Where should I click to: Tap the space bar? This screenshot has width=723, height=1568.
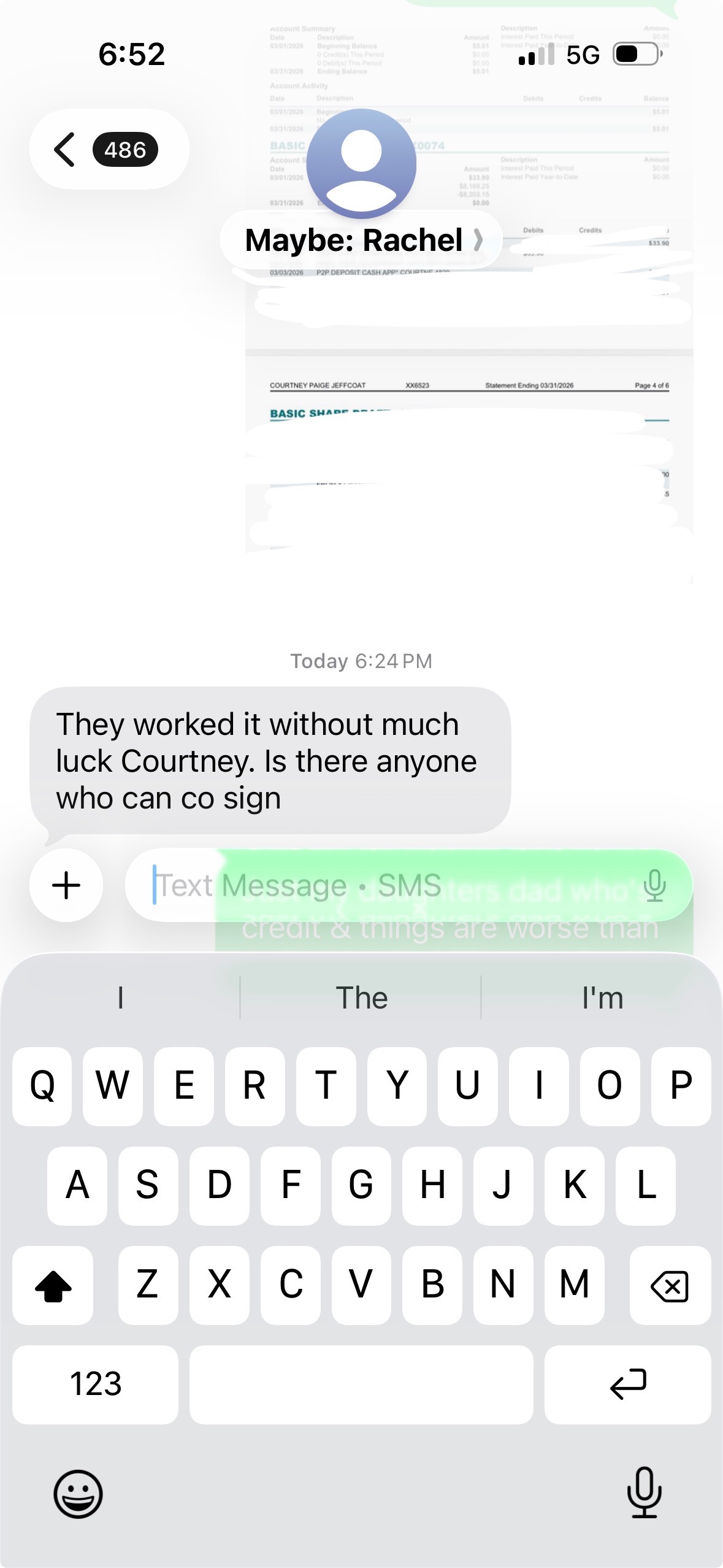tap(361, 1384)
